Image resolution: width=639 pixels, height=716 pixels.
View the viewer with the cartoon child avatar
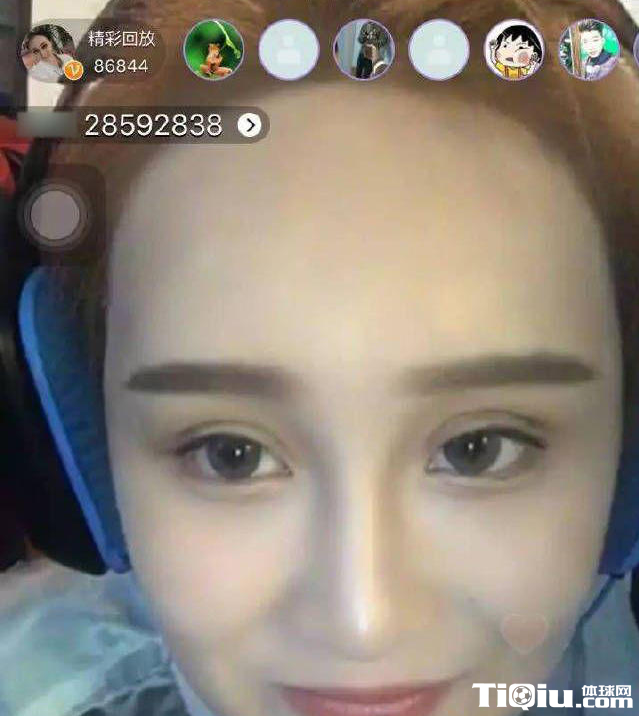pos(514,50)
